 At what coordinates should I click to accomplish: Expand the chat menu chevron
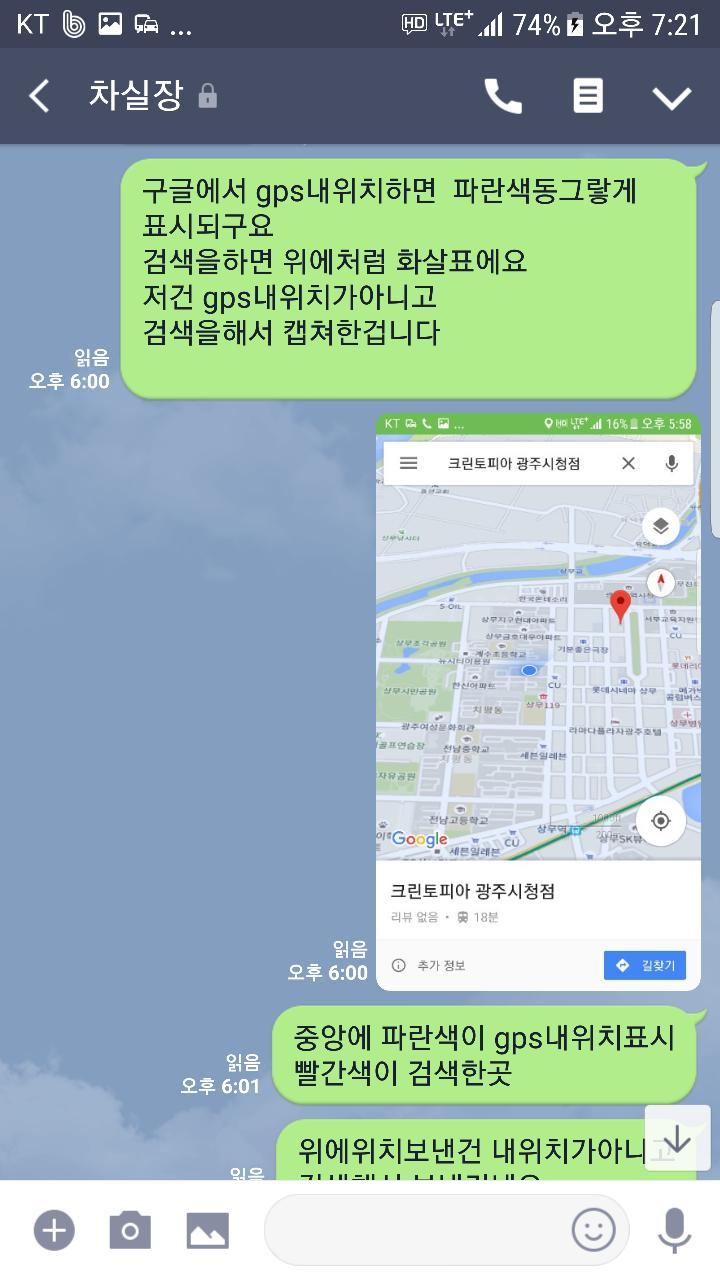(672, 97)
